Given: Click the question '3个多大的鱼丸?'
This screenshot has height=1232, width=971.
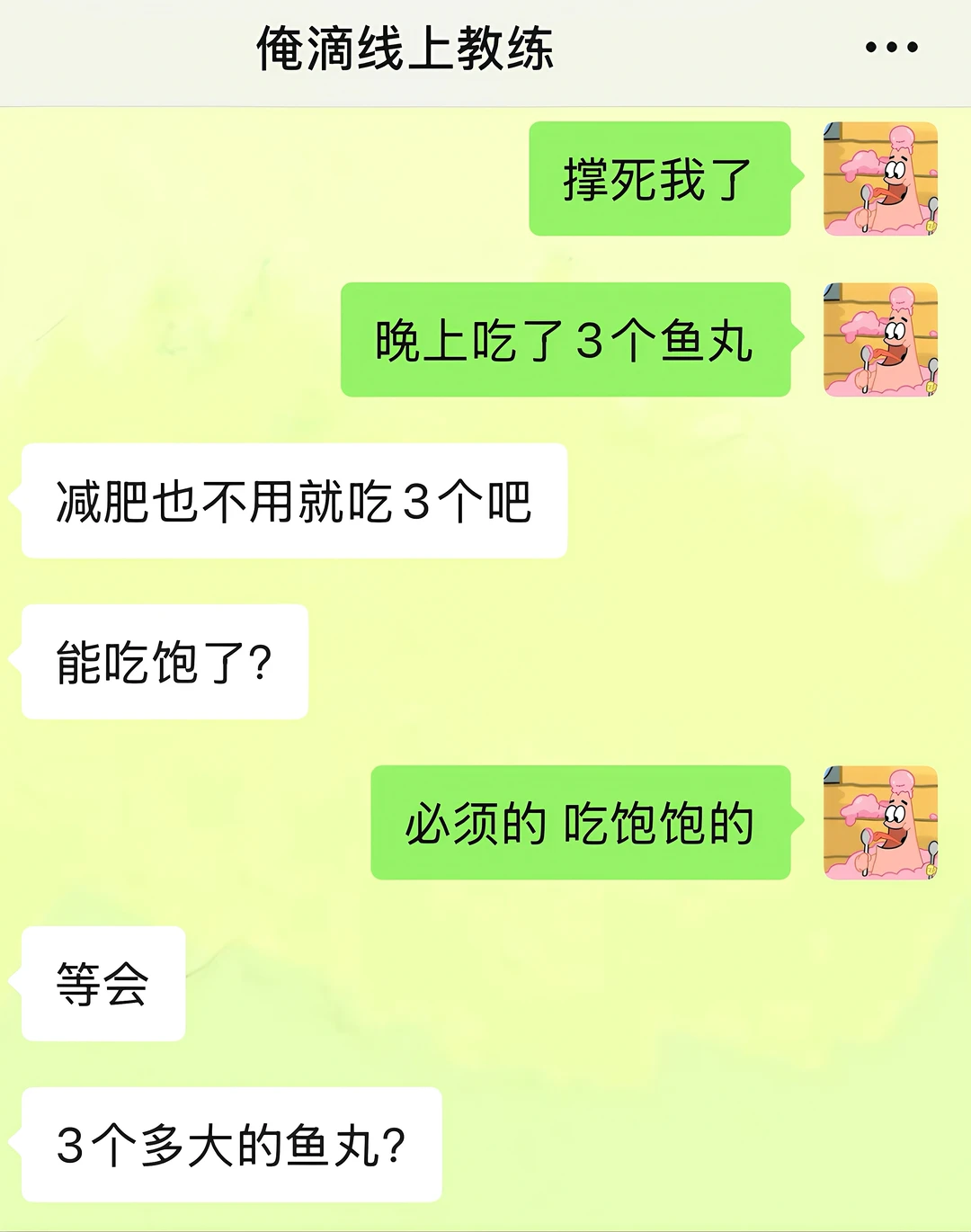Looking at the screenshot, I should [232, 1142].
